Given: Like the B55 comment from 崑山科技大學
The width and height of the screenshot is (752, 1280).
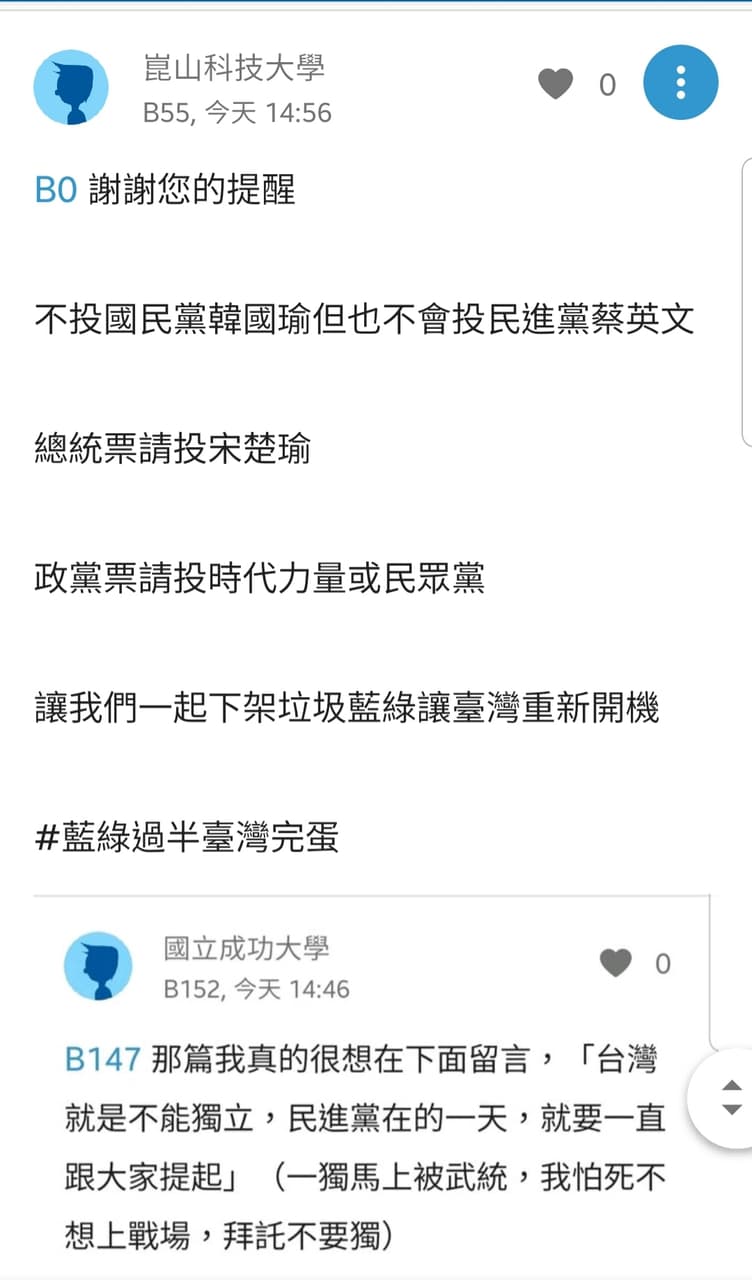Looking at the screenshot, I should pos(556,84).
